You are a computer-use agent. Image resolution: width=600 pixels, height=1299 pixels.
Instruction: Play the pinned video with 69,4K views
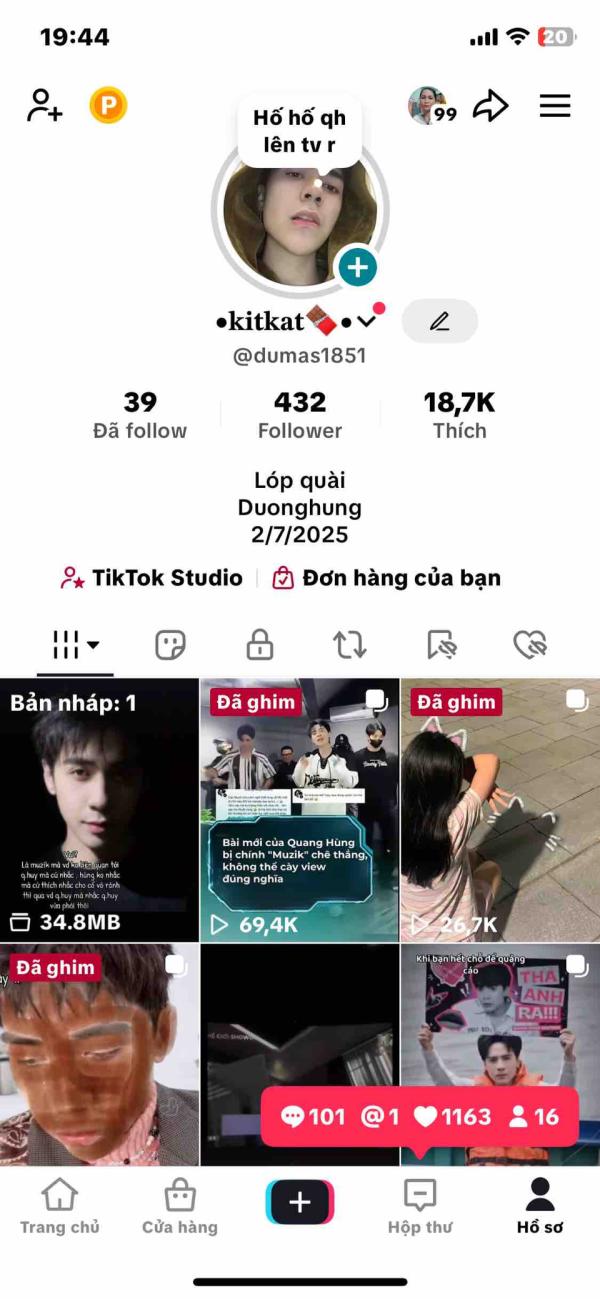tap(300, 810)
